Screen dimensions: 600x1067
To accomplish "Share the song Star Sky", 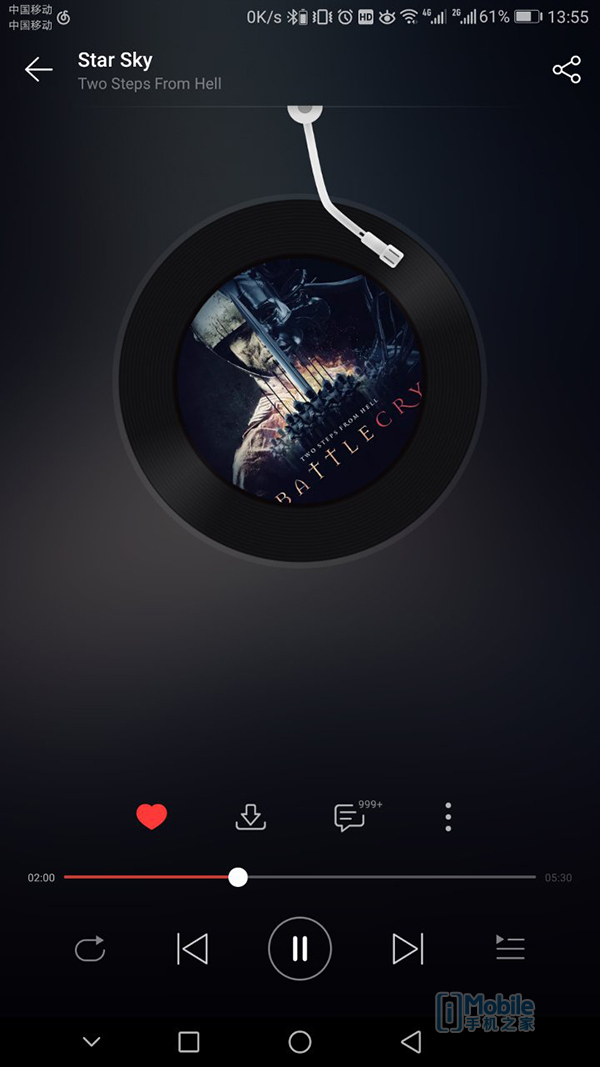I will pos(566,69).
